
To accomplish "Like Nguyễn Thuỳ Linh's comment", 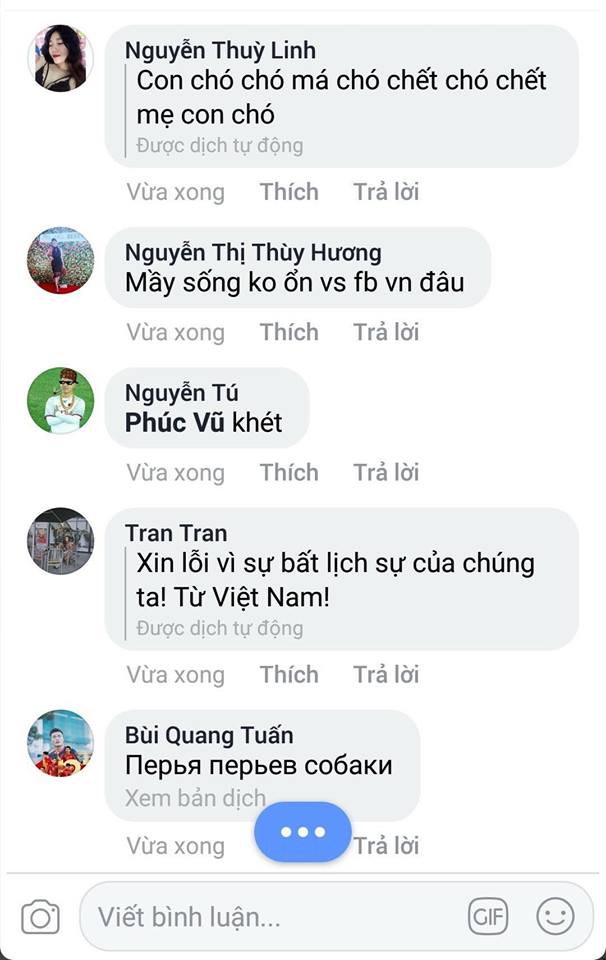I will point(289,192).
